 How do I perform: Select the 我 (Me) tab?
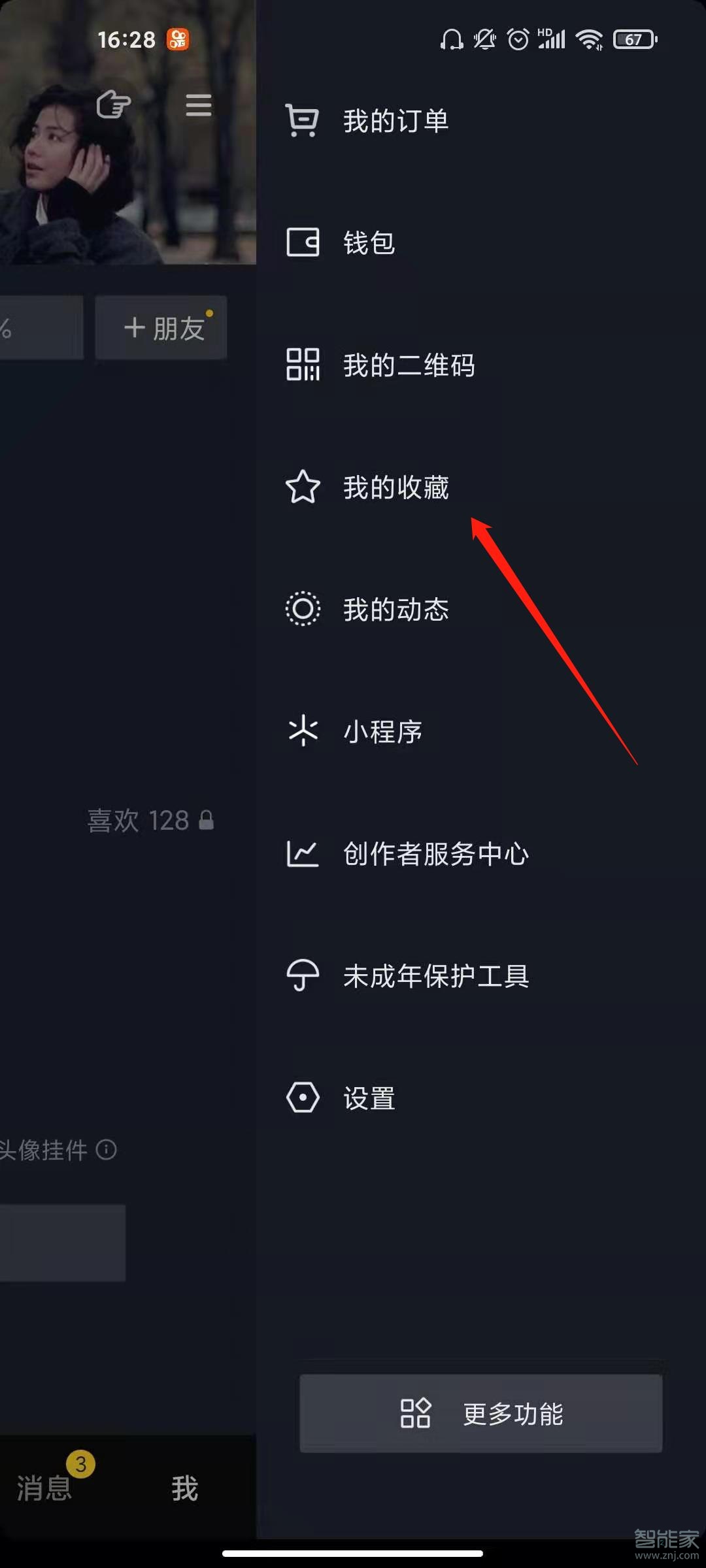pyautogui.click(x=184, y=1488)
